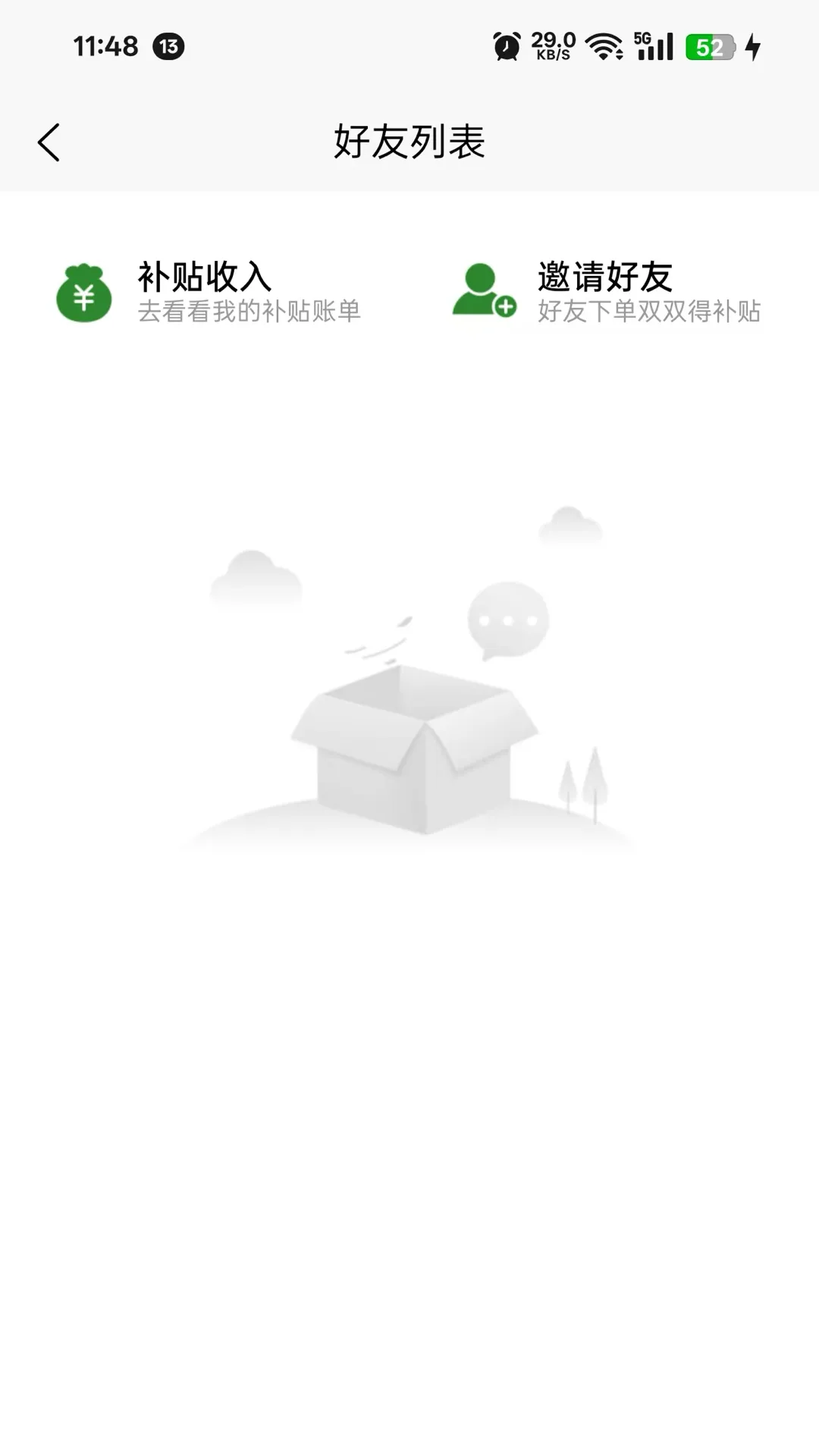Open 补贴收入 subsidy bill
819x1456 pixels.
(x=209, y=293)
